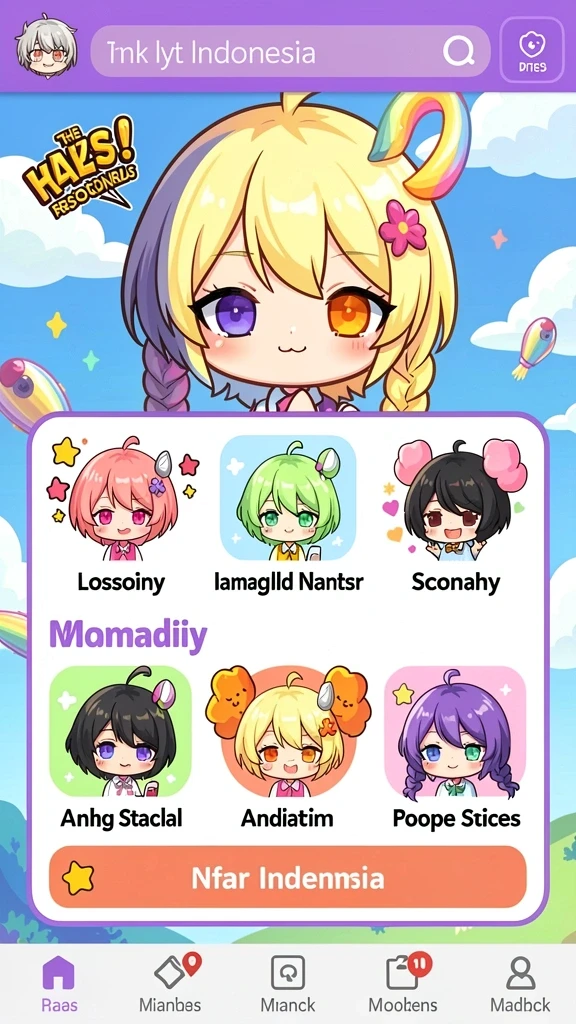Tap the magnifier search icon

click(459, 50)
